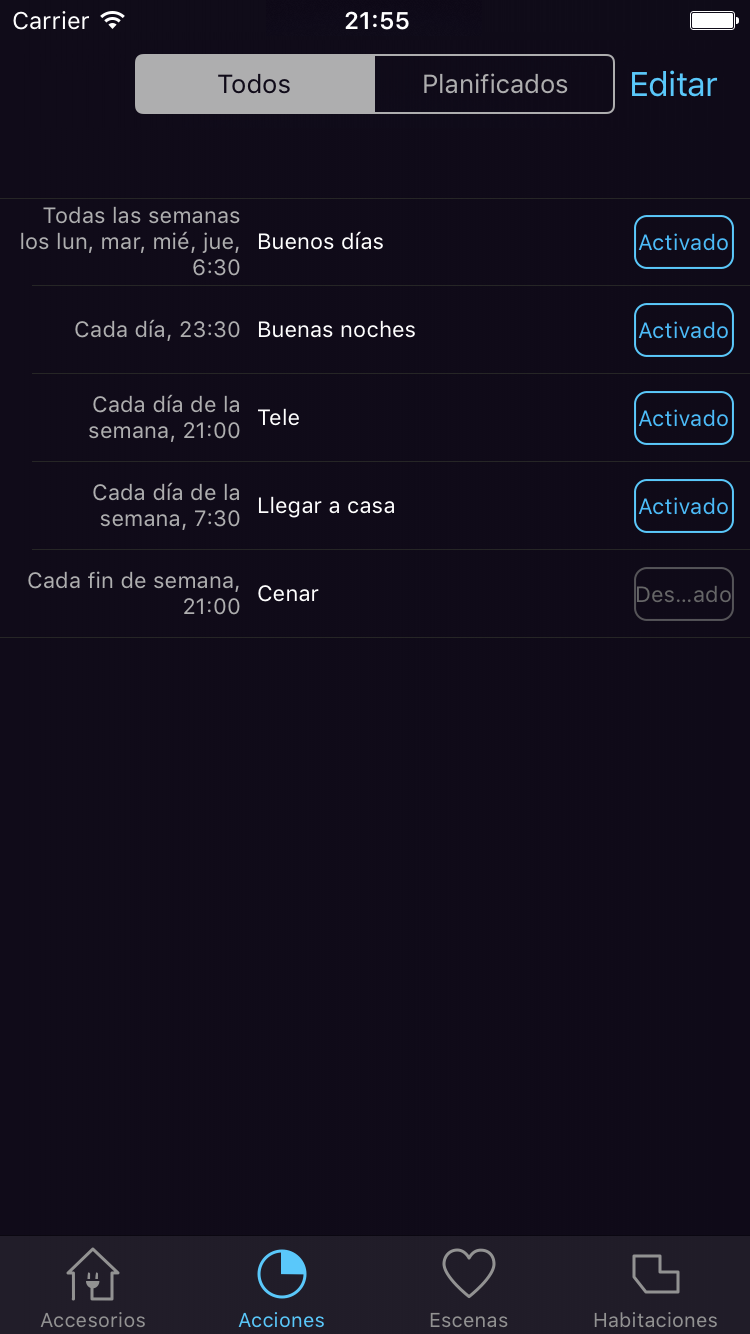
Task: Tap Editar to edit the list
Action: [x=674, y=84]
